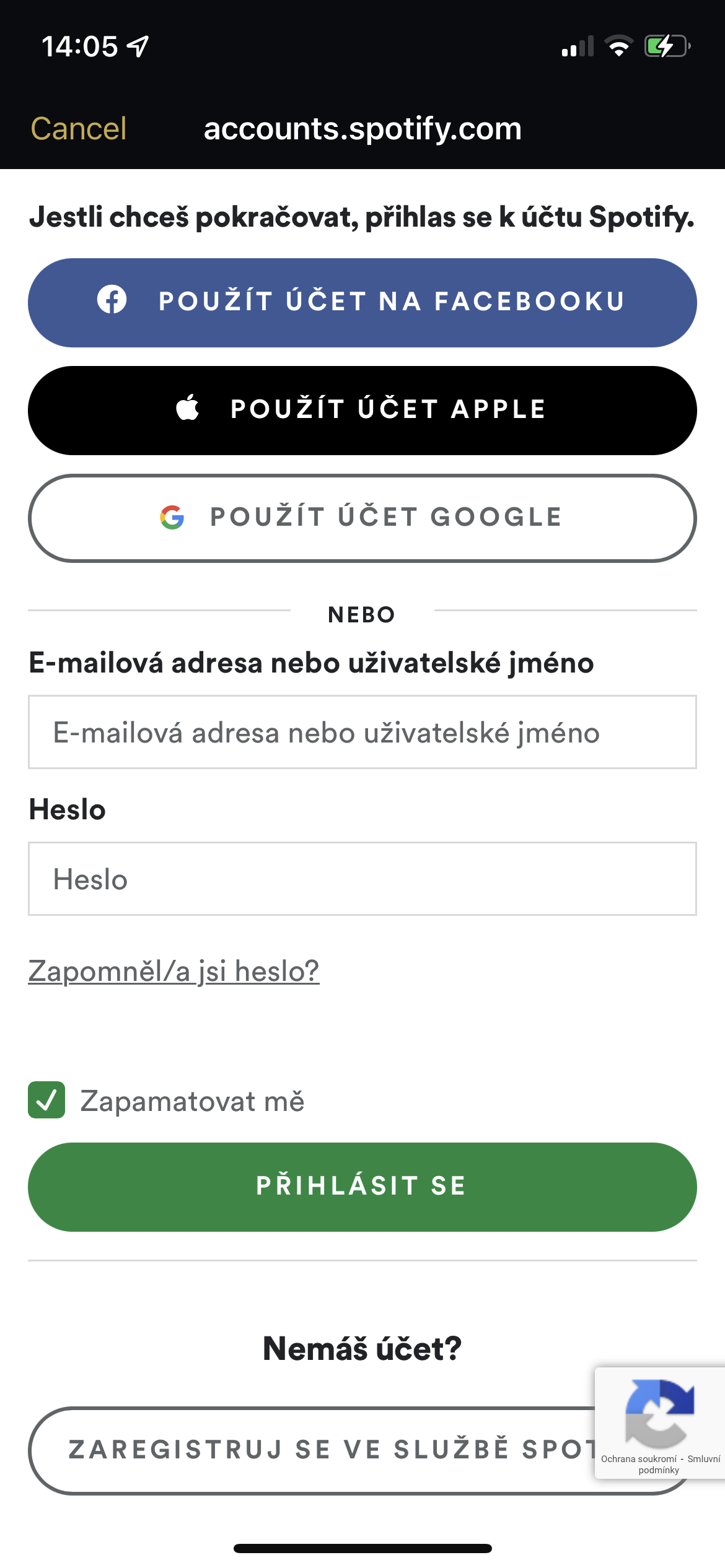The image size is (725, 1568).
Task: Tap the Heslo password field
Action: click(x=362, y=879)
